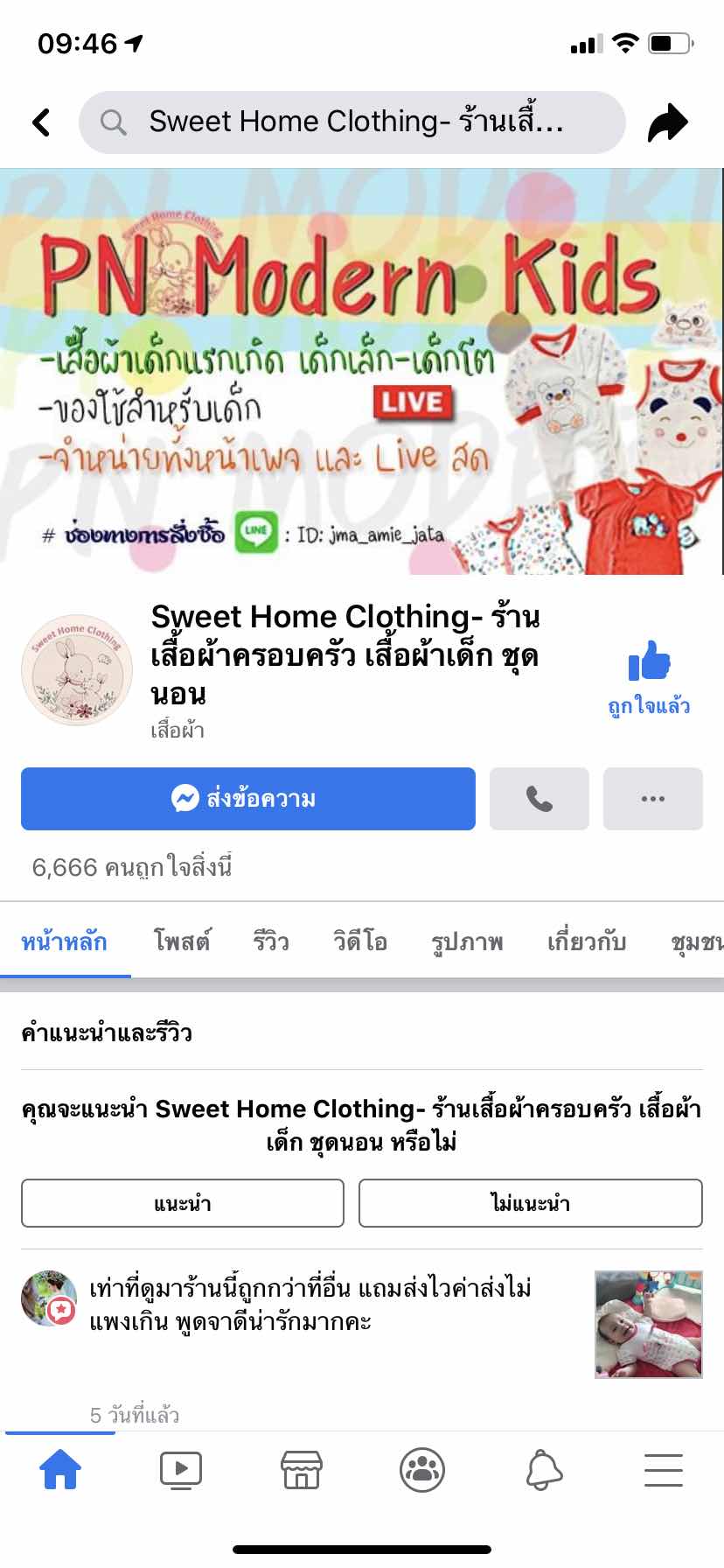Share this page with the arrow icon
The width and height of the screenshot is (724, 1568).
coord(668,122)
